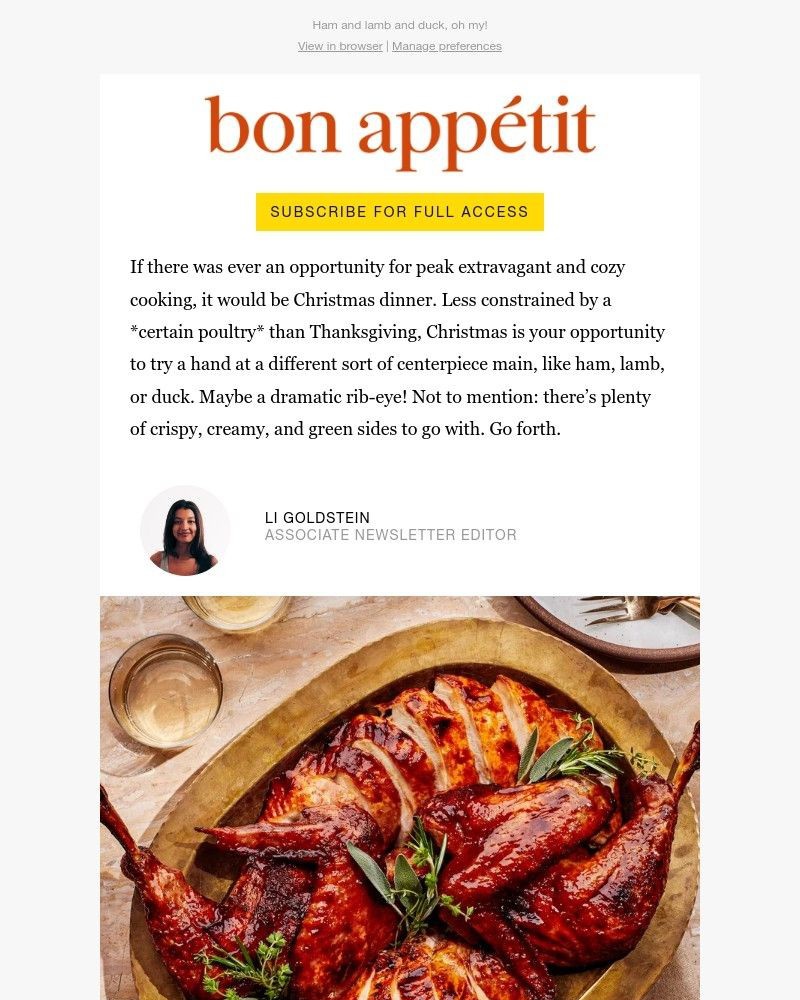The image size is (800, 1000).
Task: Click the bon appétit logo
Action: click(399, 128)
